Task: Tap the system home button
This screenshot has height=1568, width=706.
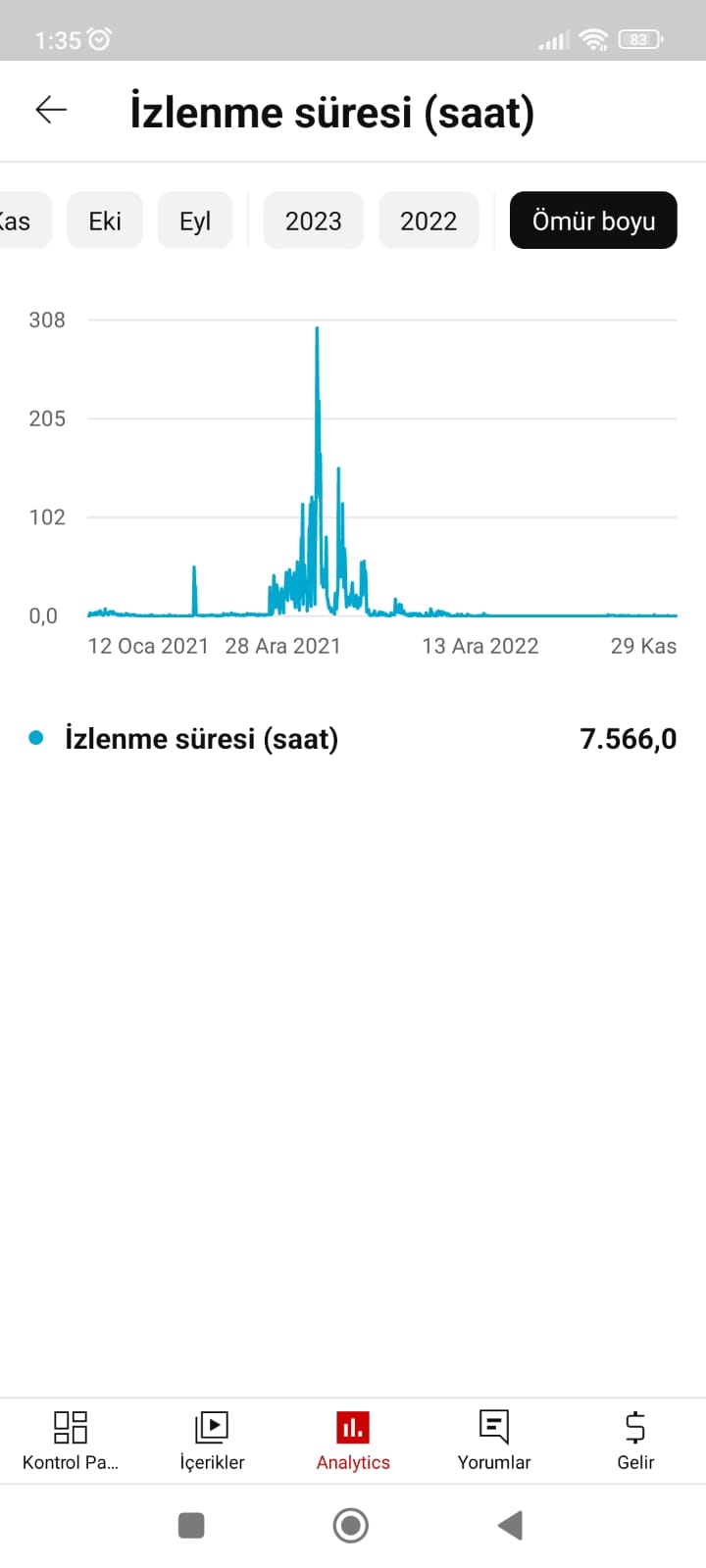Action: 351,1525
